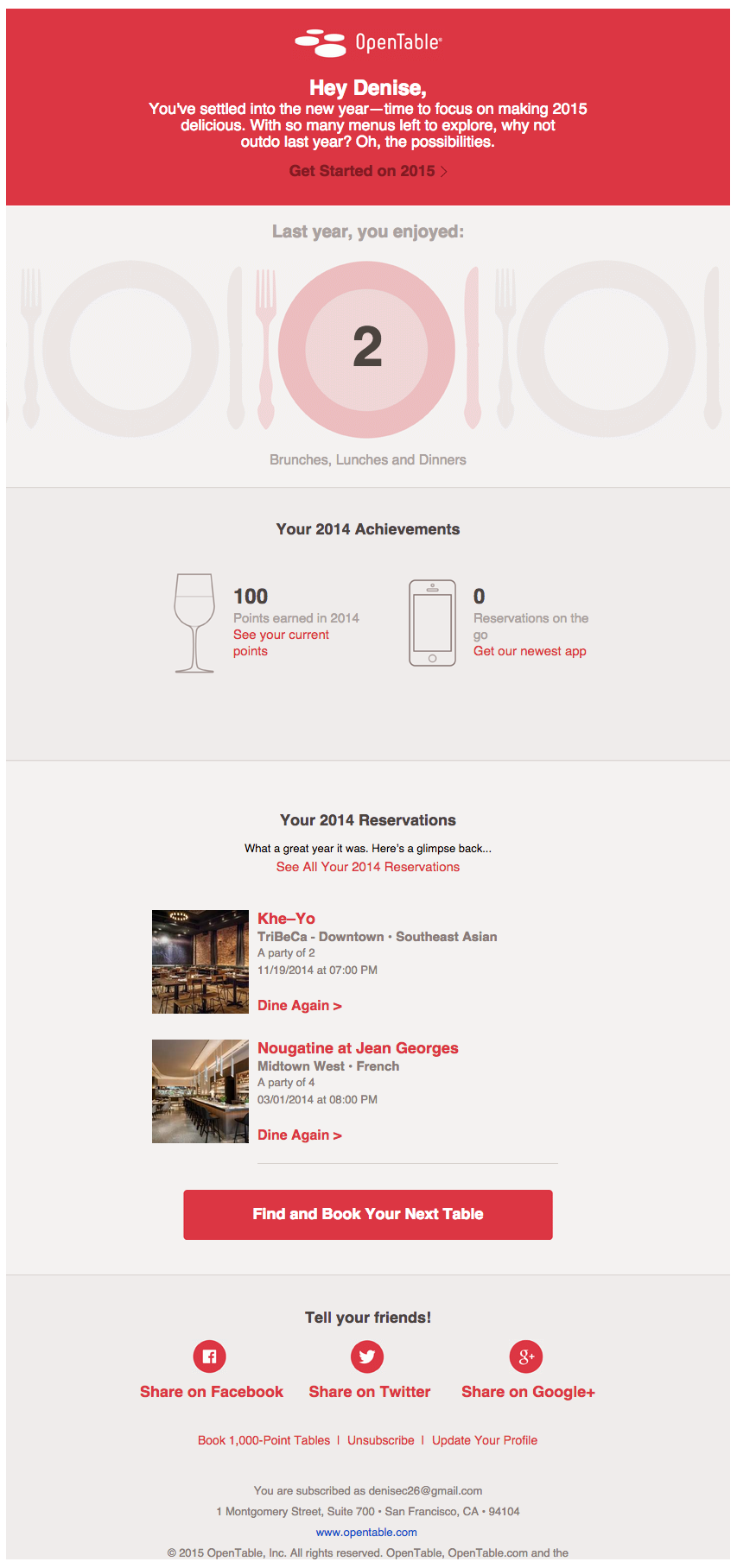The width and height of the screenshot is (737, 1568).
Task: Tap Find and Book Your Next Table
Action: click(x=368, y=1215)
